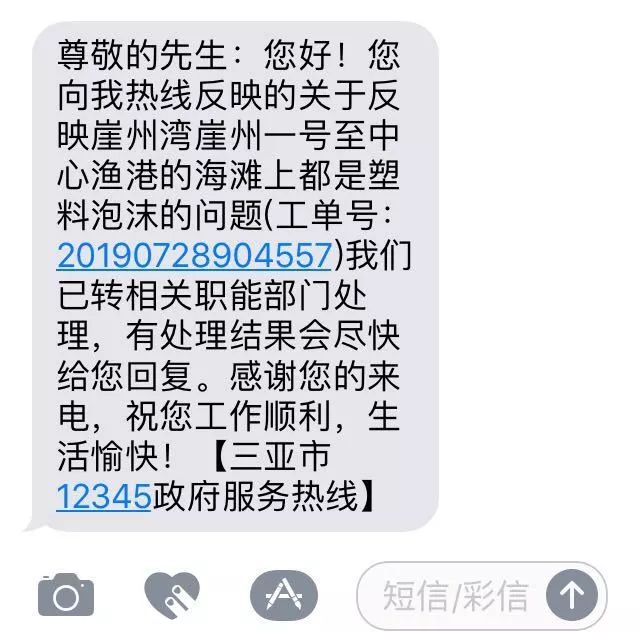Send the message with the arrow button
640x632 pixels.
(x=572, y=596)
